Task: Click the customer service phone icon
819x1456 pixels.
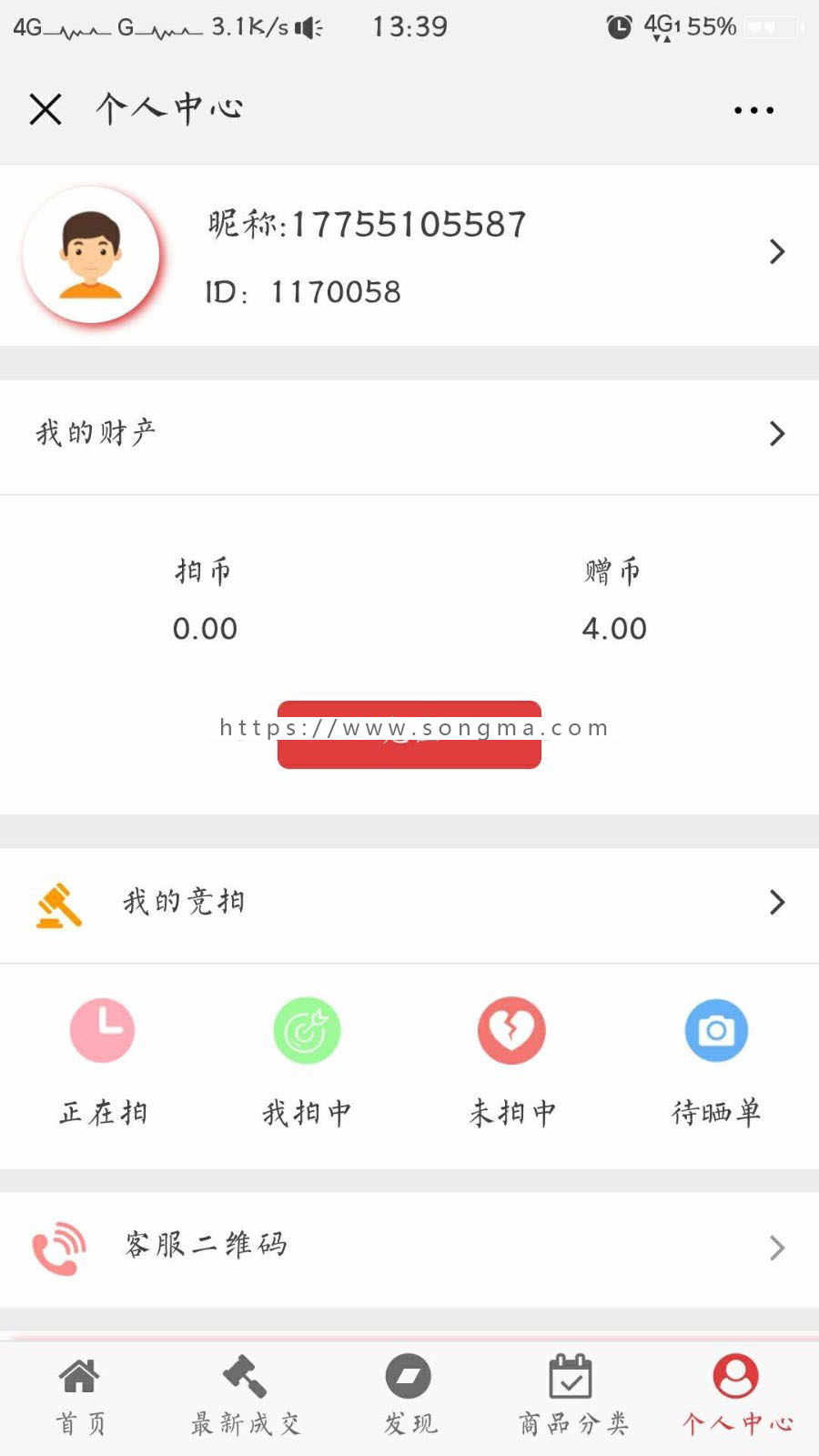Action: point(57,1247)
